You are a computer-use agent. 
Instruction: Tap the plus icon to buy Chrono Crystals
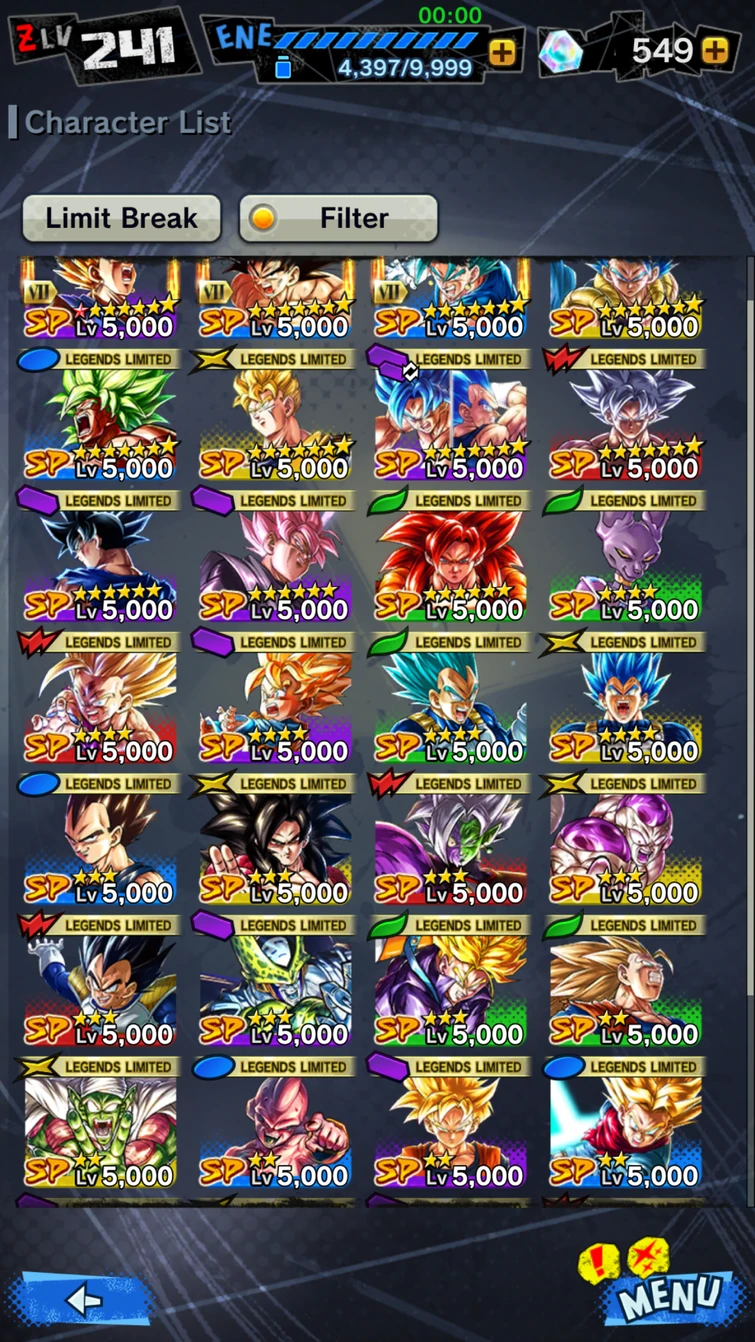pos(714,48)
